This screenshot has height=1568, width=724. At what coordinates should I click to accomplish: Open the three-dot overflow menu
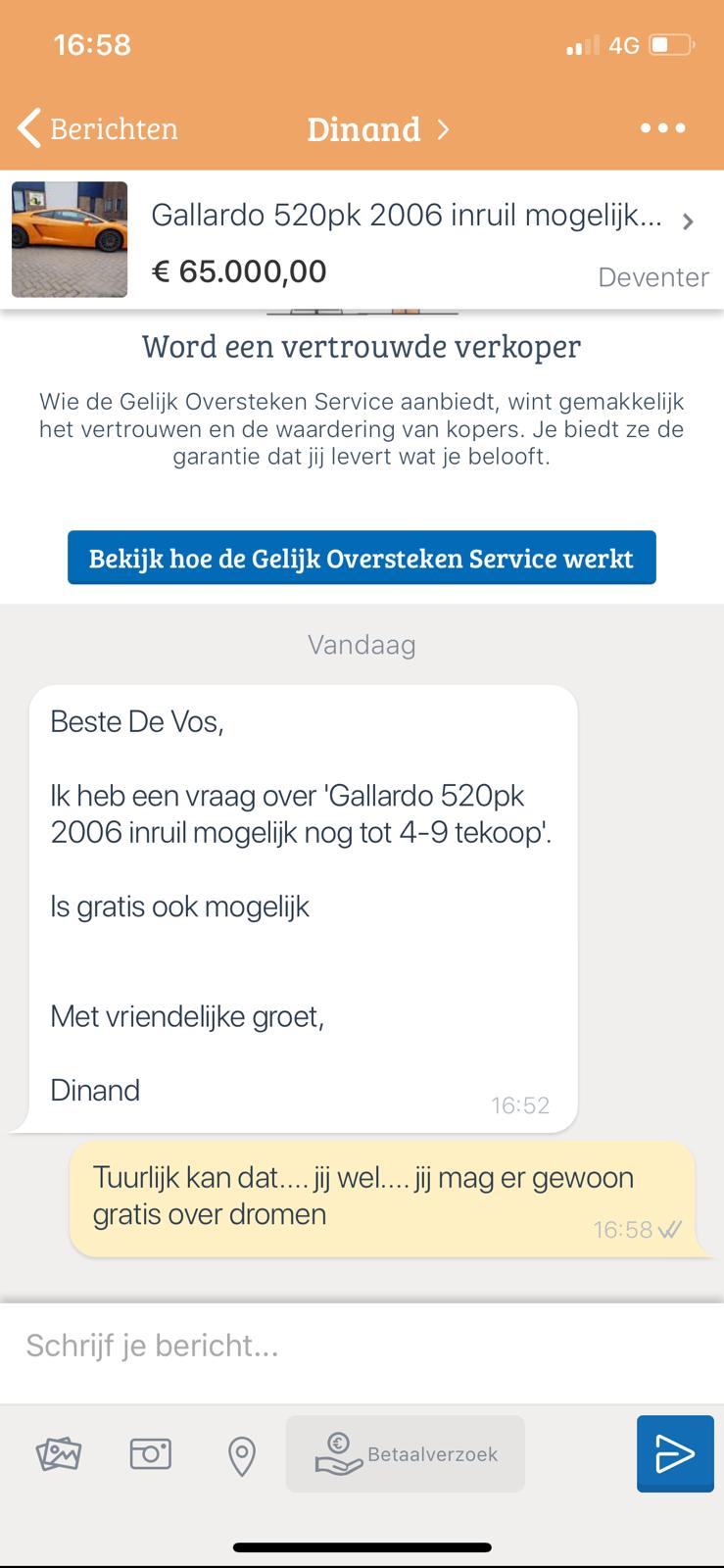[662, 128]
